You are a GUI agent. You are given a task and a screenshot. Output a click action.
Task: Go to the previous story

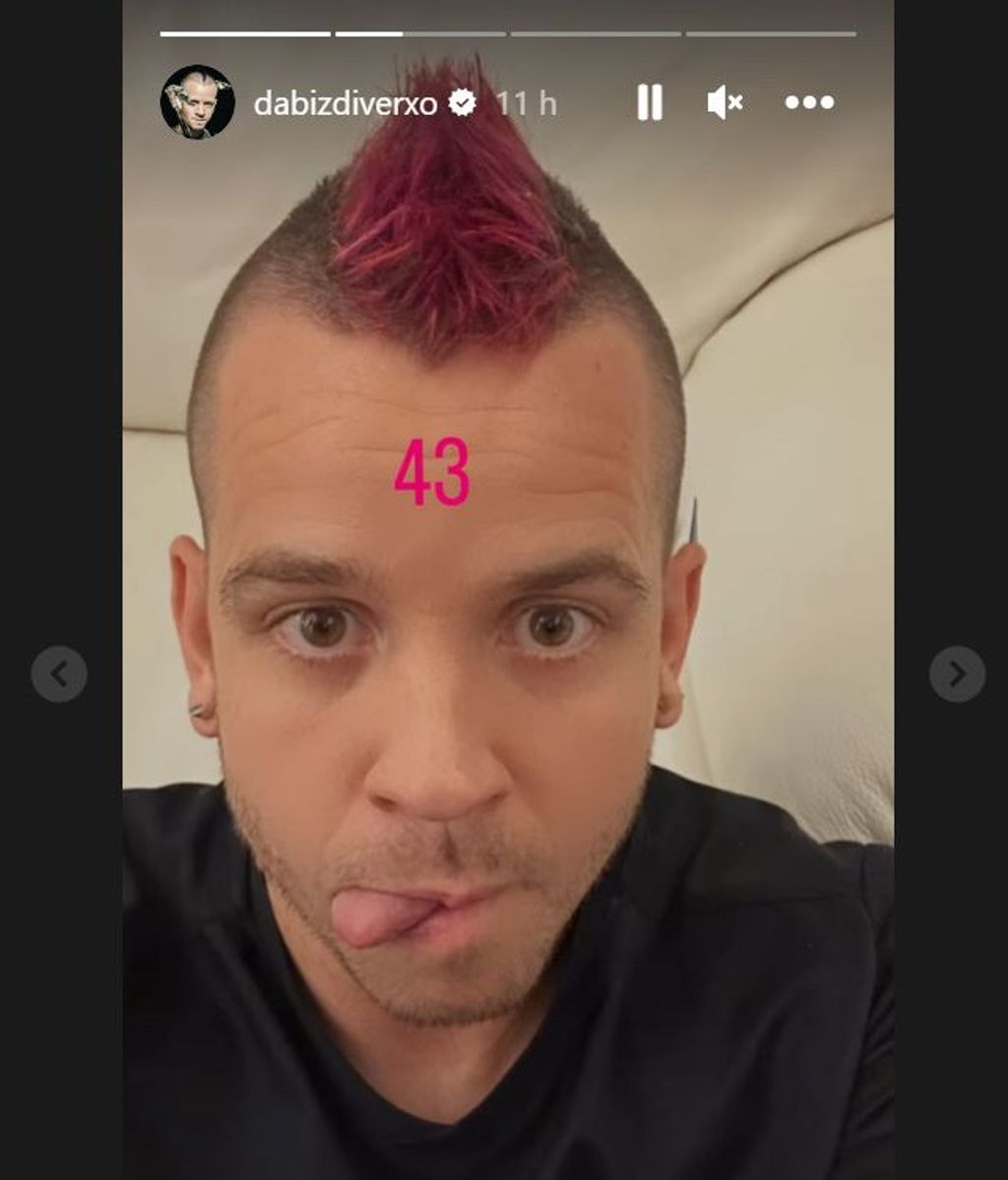[x=59, y=674]
